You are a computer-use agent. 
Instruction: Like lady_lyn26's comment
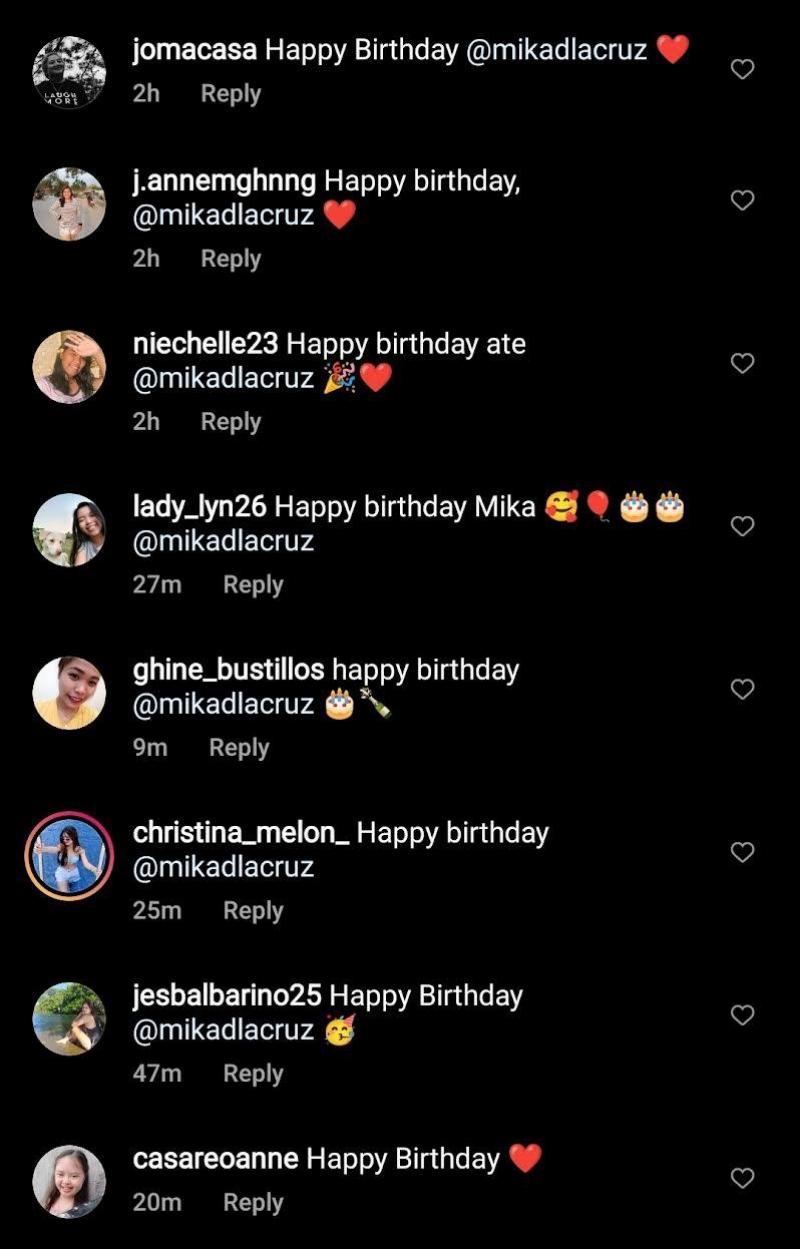[742, 527]
